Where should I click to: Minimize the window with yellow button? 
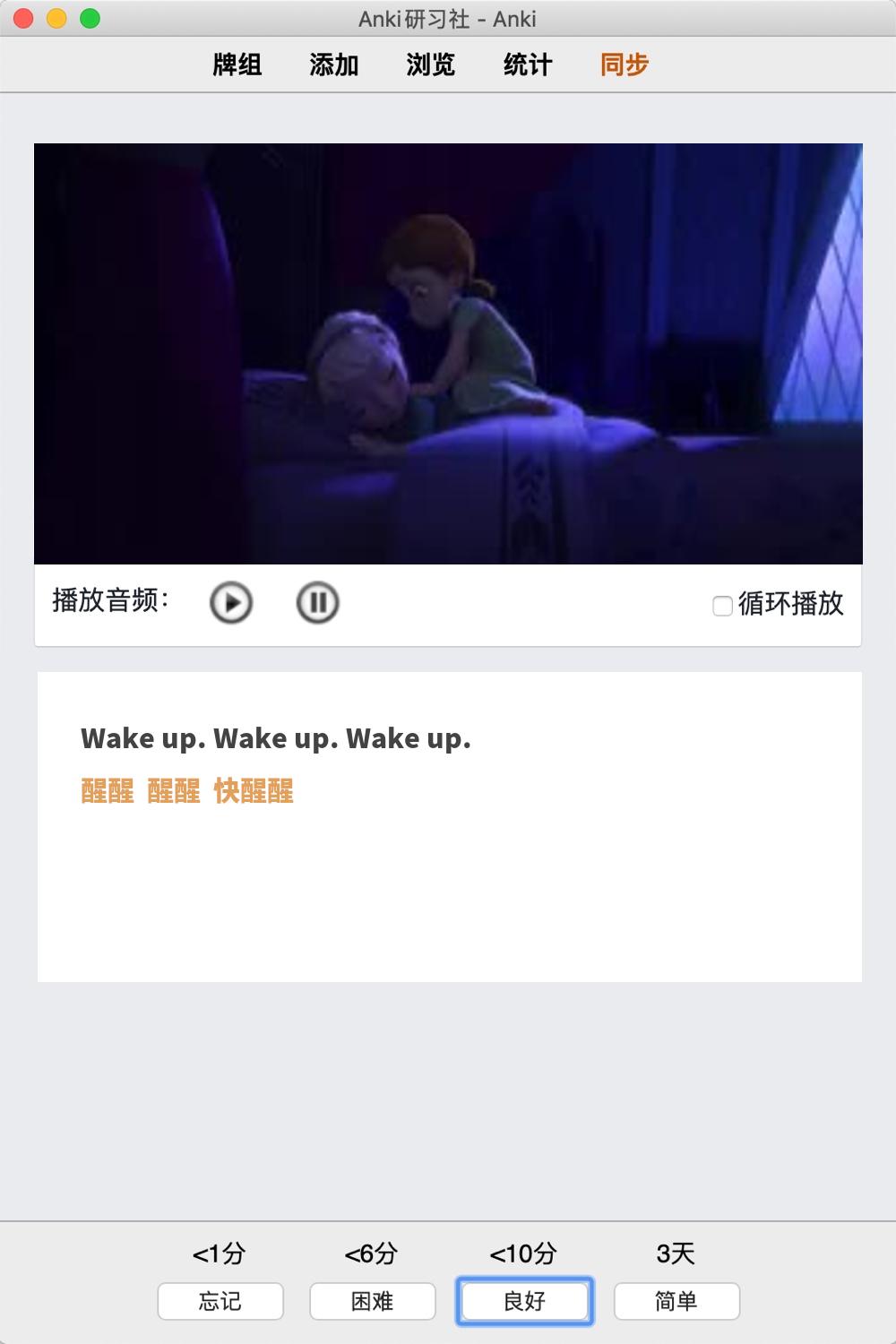point(56,18)
